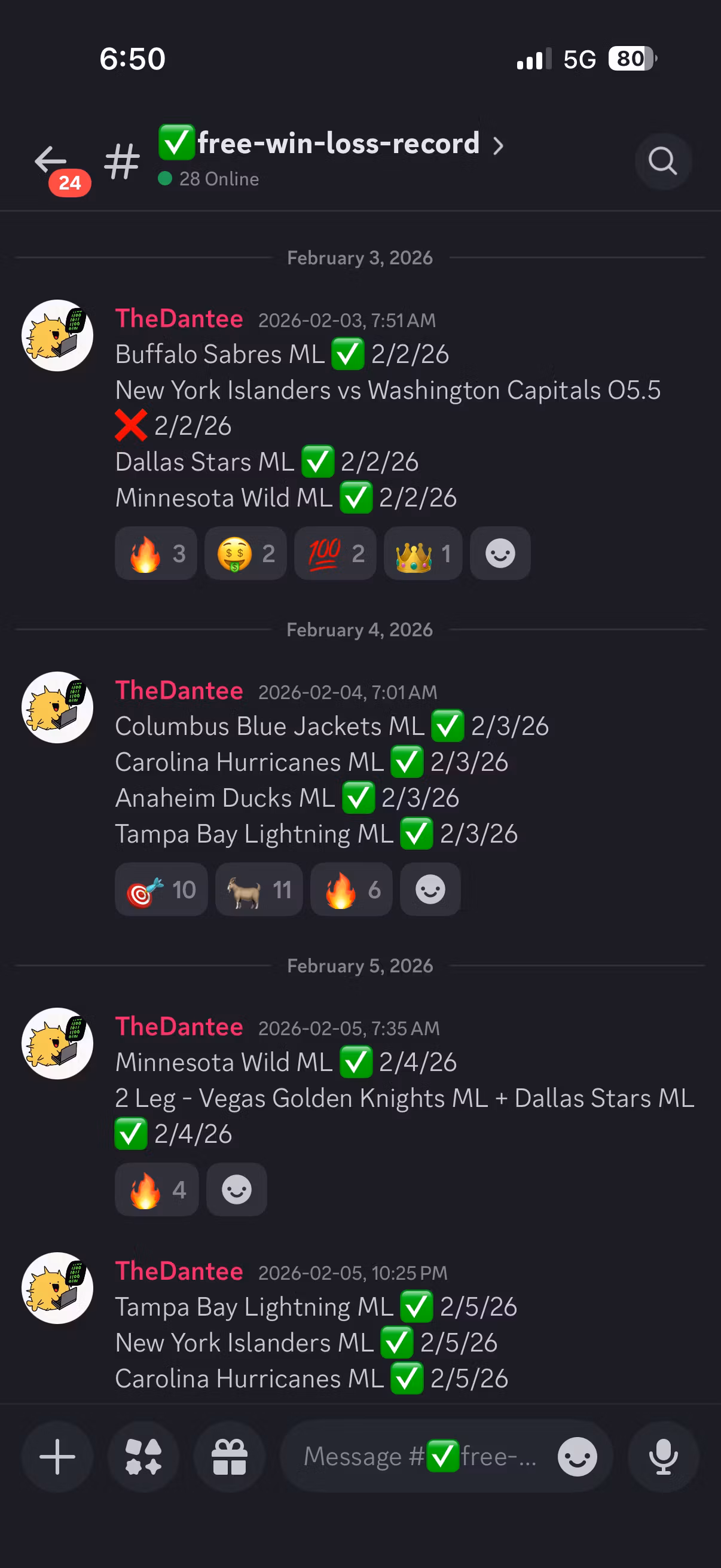Add fire reaction on February 3 message

(x=156, y=553)
